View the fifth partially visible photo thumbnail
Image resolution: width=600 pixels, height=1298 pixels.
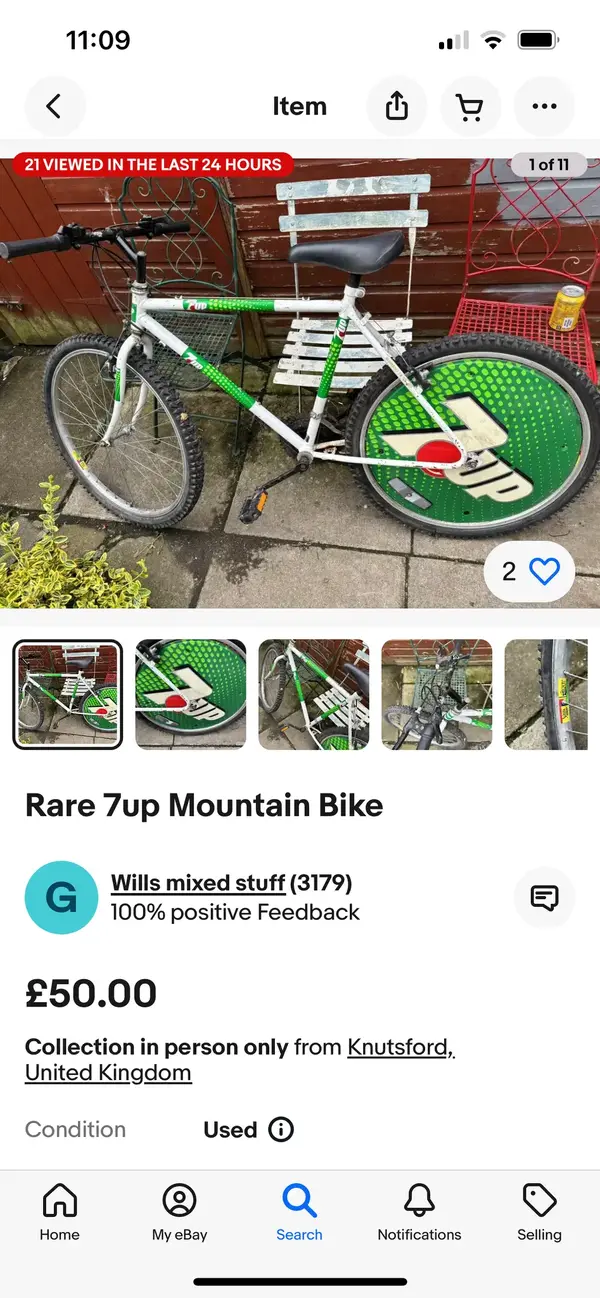click(552, 694)
